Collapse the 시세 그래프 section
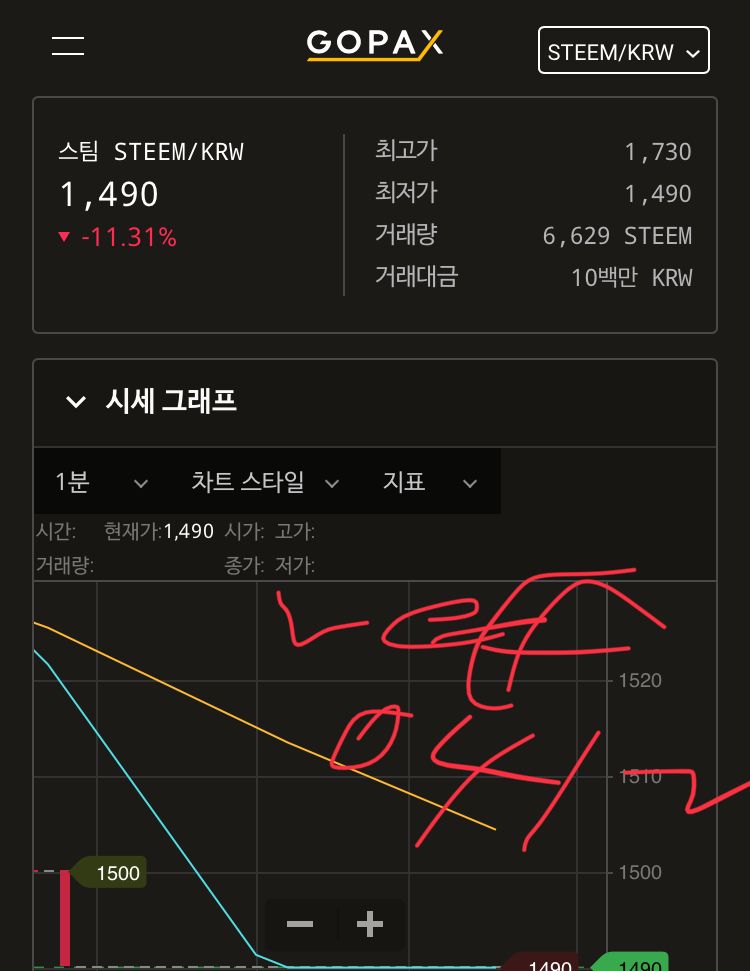 (76, 402)
